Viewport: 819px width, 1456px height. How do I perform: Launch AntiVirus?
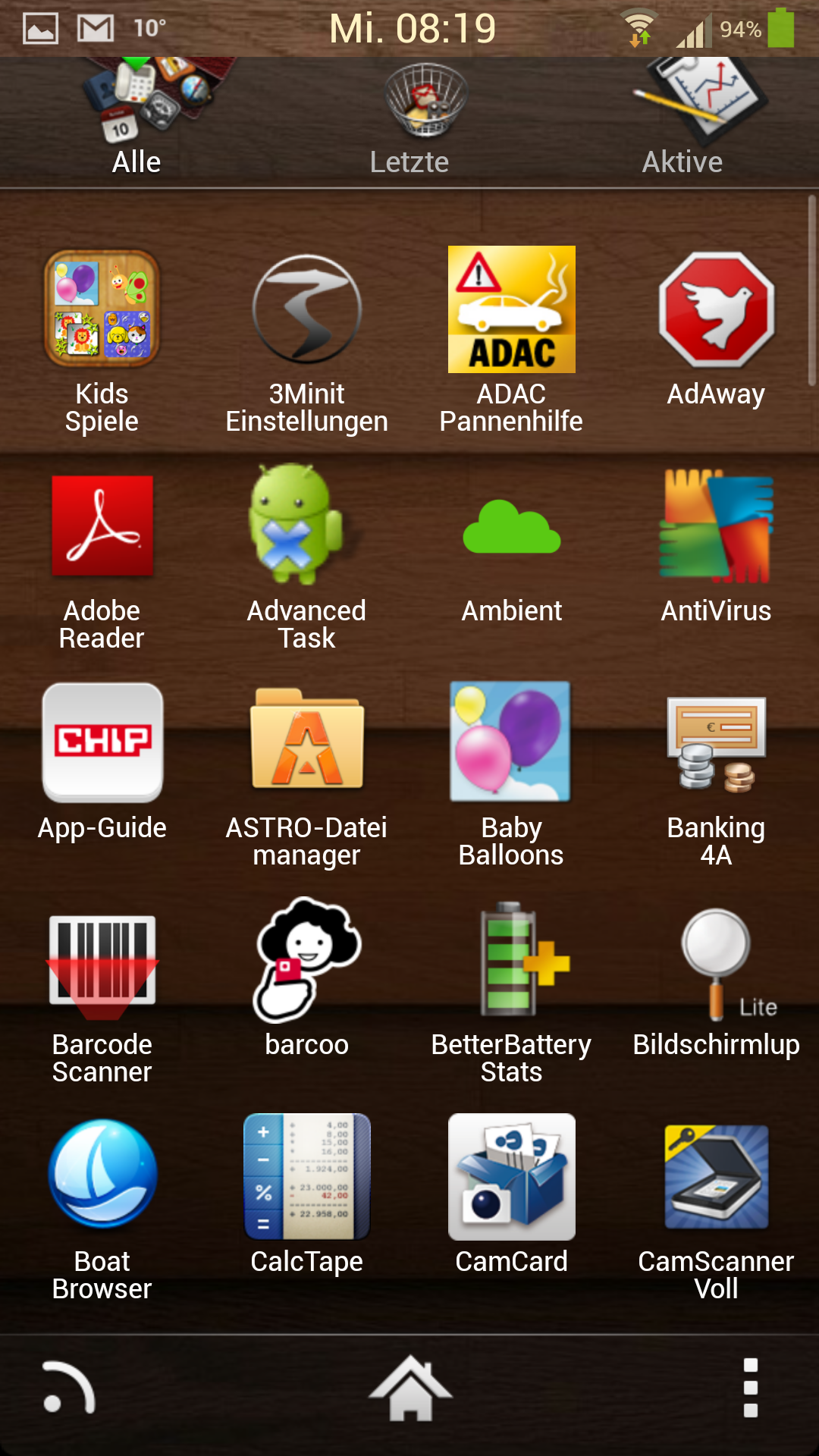click(717, 546)
